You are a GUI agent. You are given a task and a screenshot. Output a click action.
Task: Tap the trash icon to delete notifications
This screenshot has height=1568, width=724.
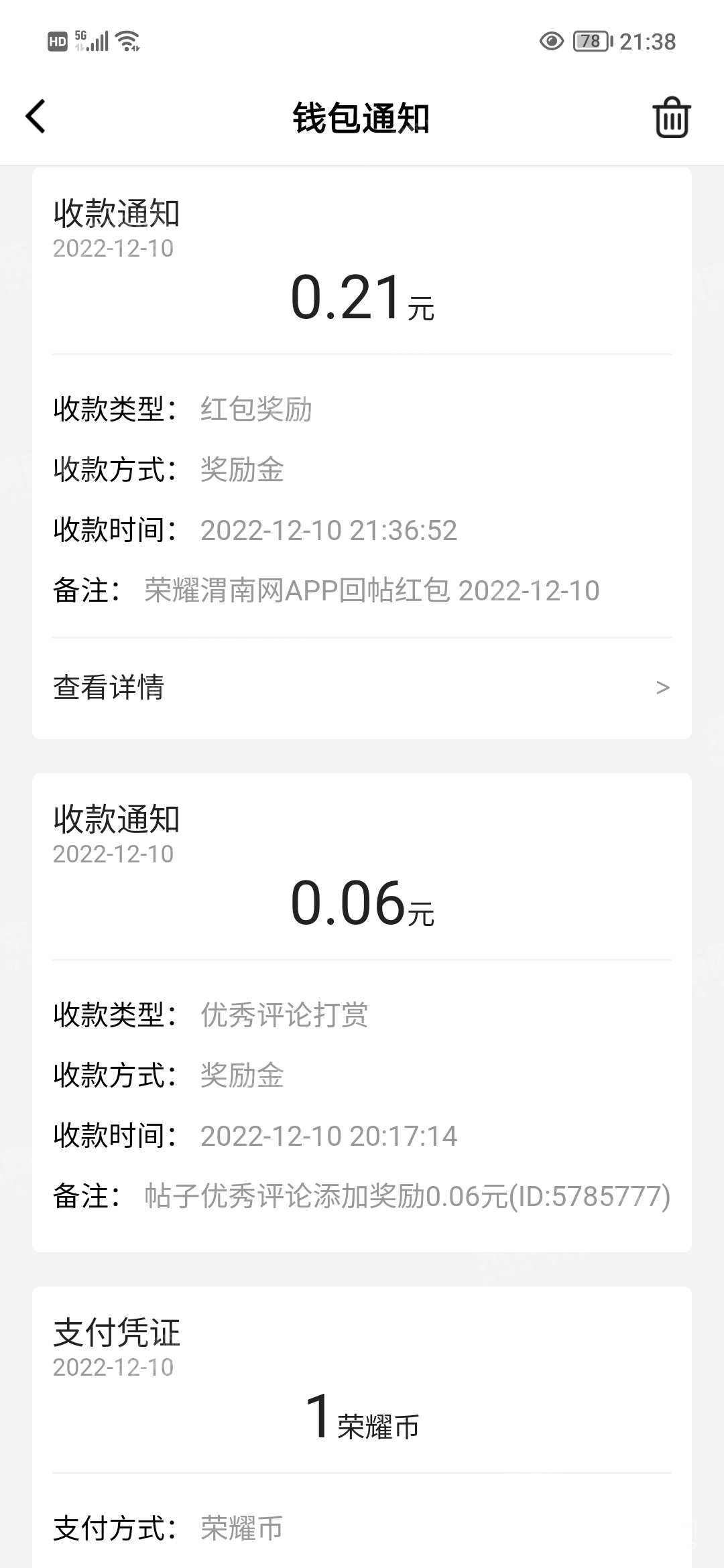(671, 117)
